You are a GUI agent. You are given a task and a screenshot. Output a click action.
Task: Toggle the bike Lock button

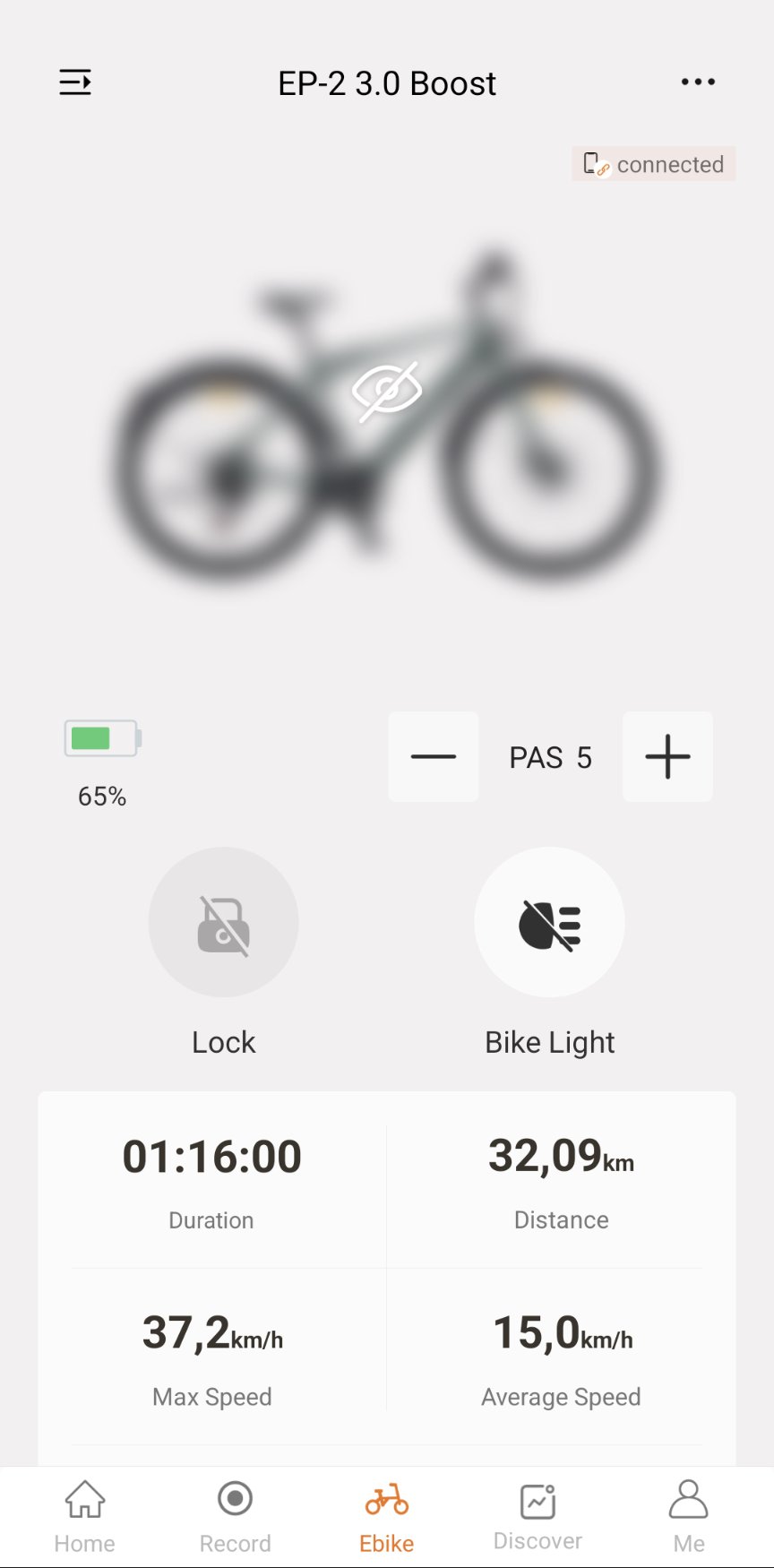[223, 923]
